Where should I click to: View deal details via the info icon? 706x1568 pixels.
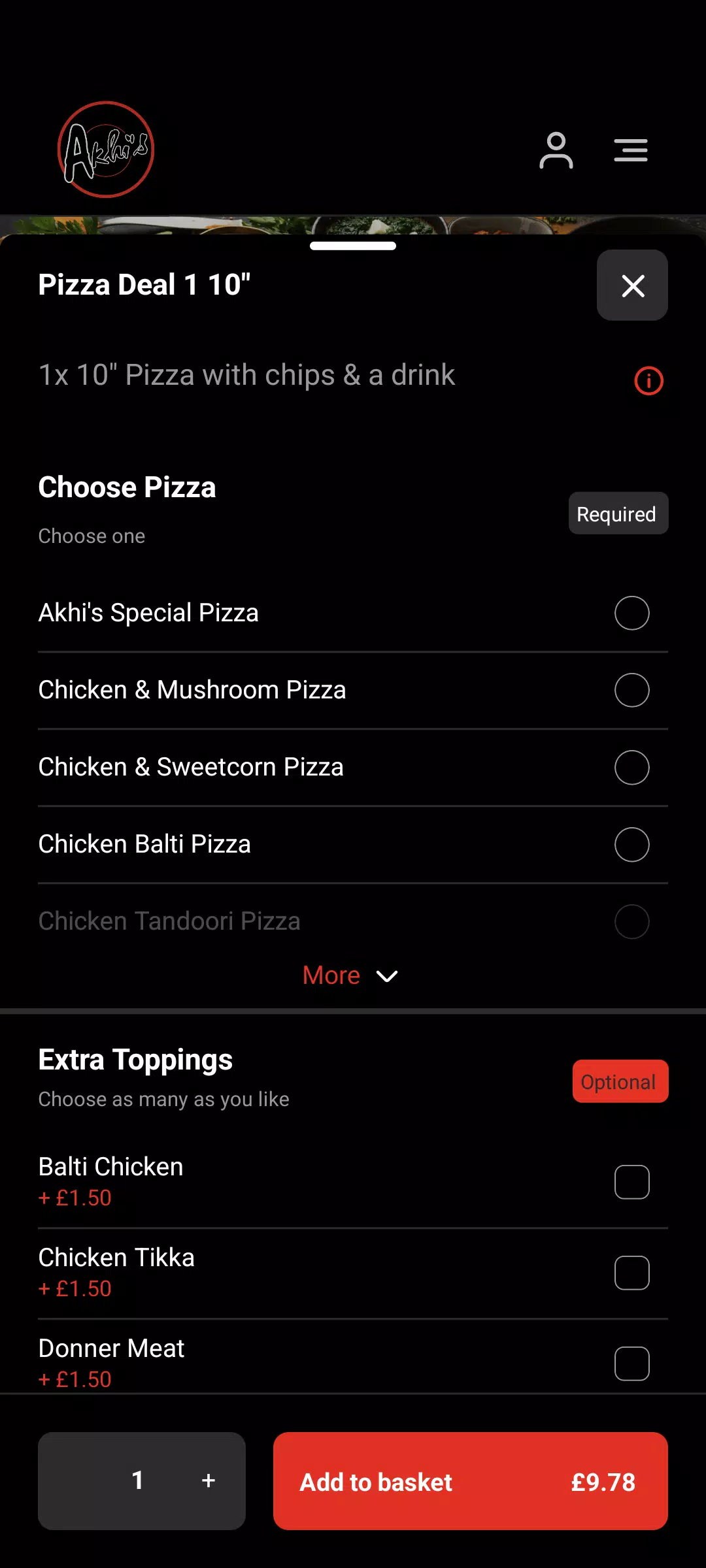coord(648,382)
